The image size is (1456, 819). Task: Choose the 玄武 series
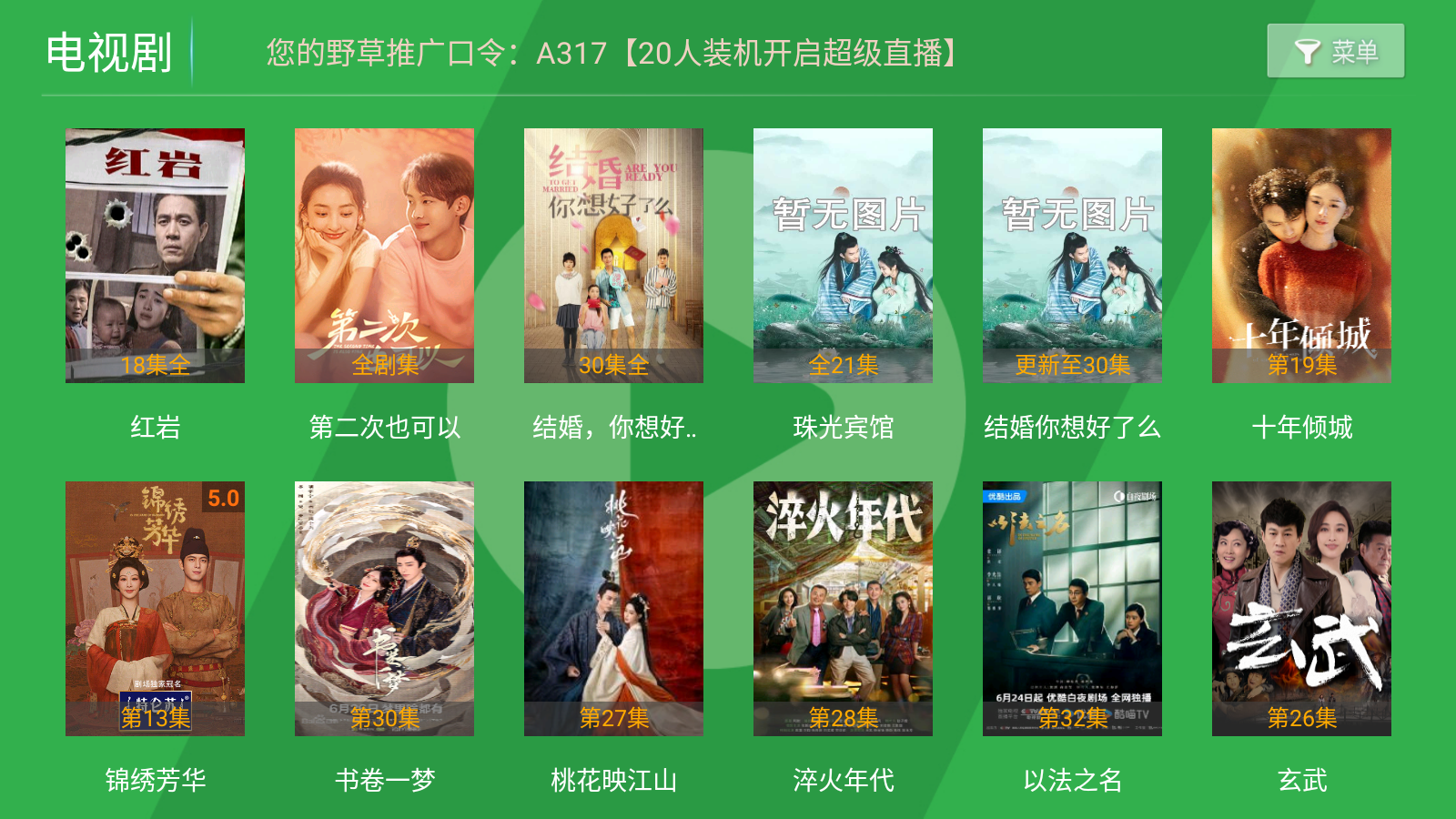pos(1301,608)
